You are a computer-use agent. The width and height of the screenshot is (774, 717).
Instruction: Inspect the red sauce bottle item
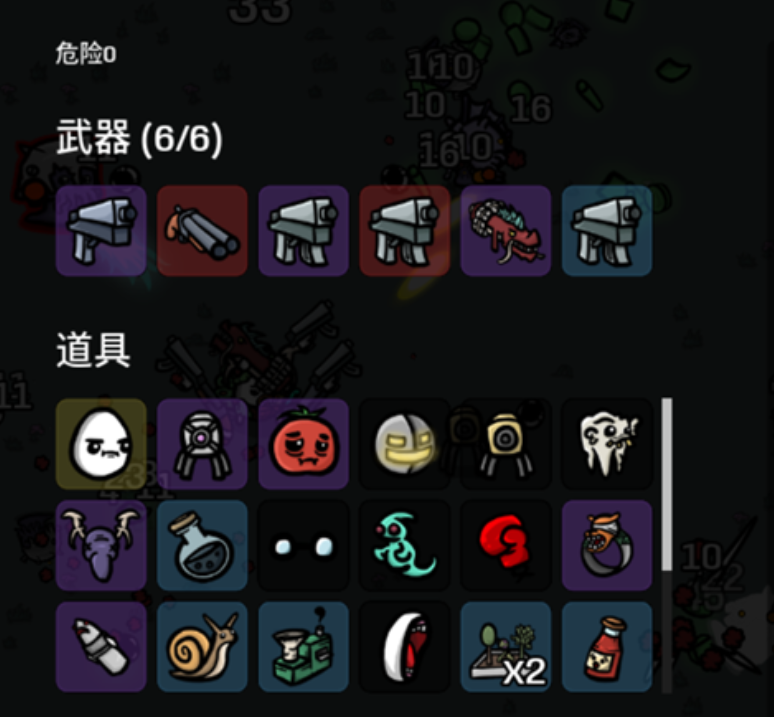pyautogui.click(x=607, y=647)
